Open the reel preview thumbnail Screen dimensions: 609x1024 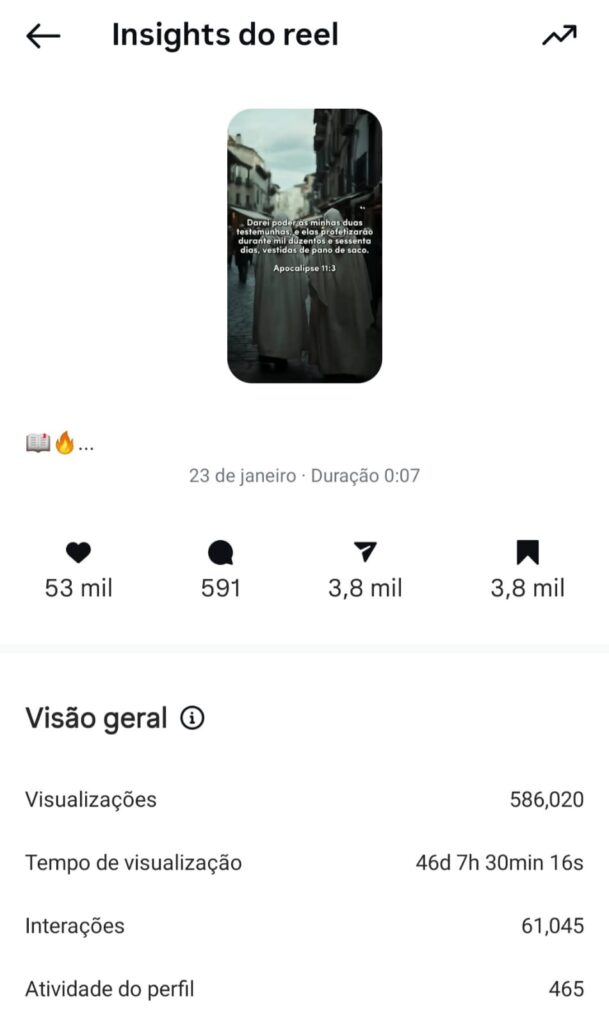(304, 246)
